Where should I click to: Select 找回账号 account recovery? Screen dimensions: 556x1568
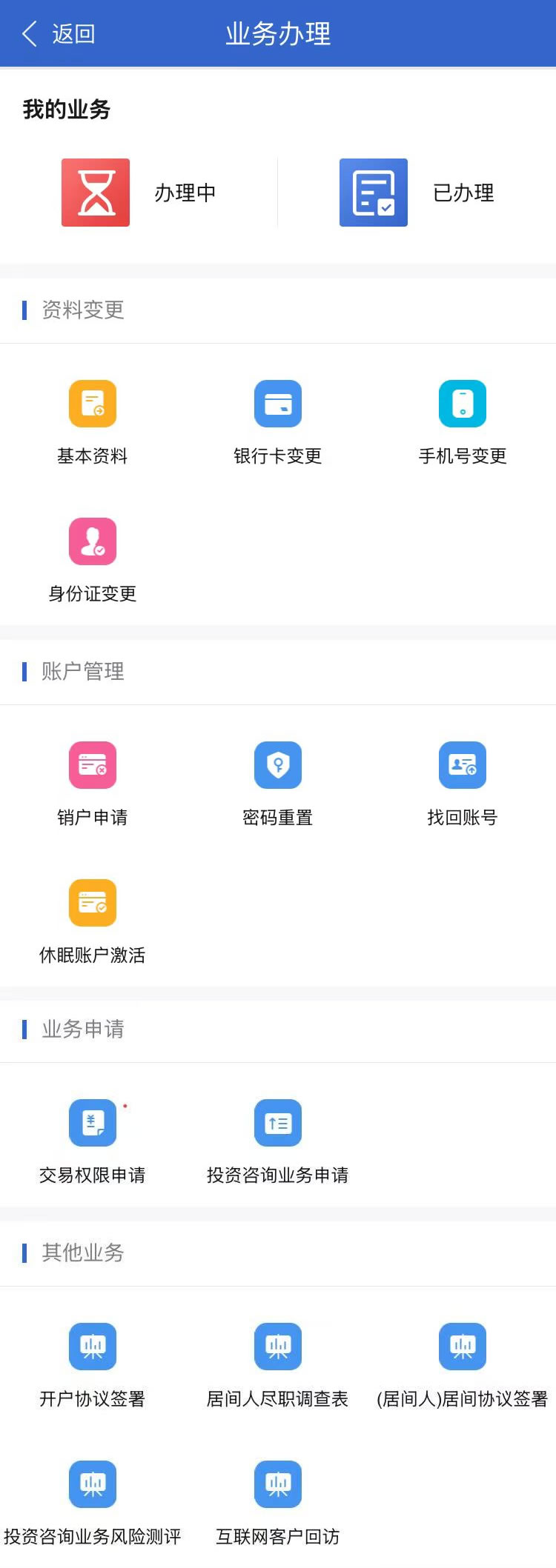(463, 765)
